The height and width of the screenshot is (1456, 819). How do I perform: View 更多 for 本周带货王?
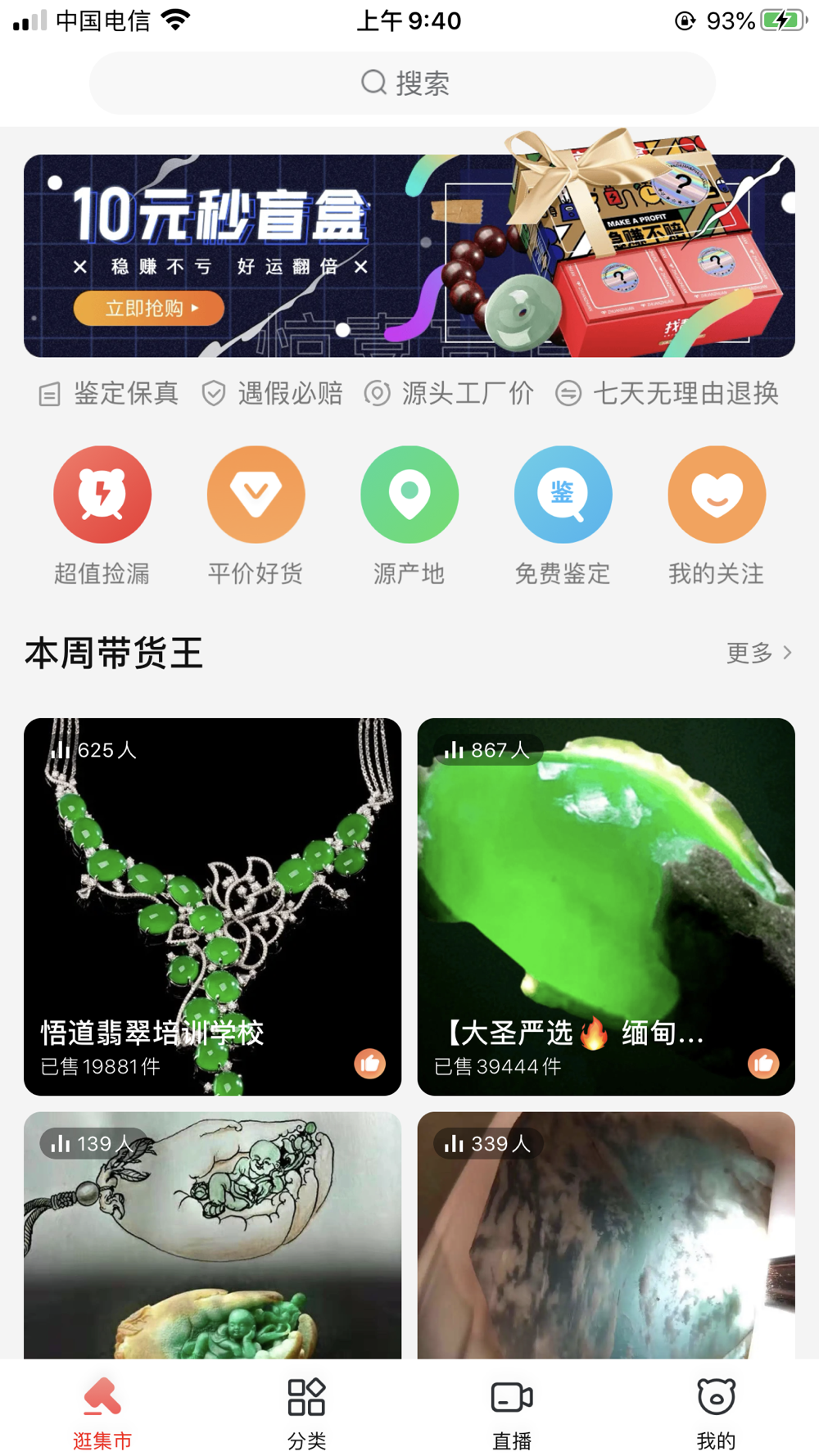758,653
